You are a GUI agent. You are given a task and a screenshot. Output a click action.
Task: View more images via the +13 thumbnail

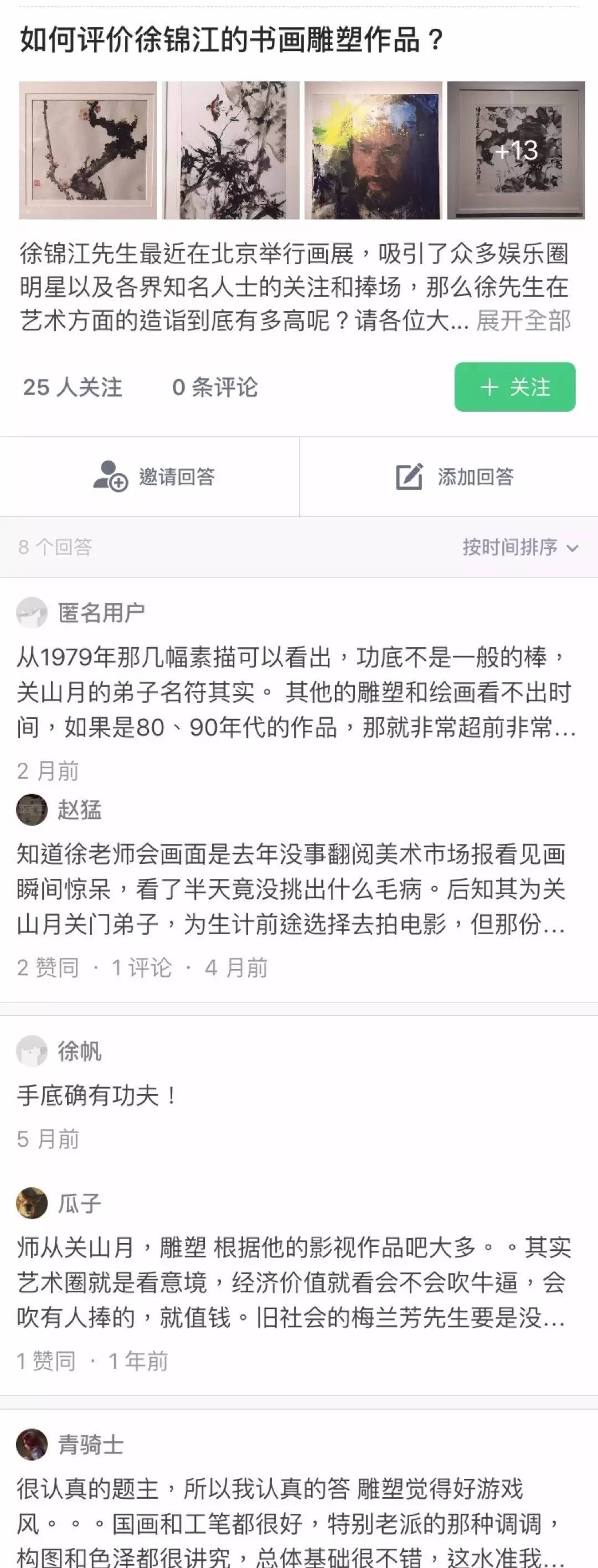click(x=516, y=151)
